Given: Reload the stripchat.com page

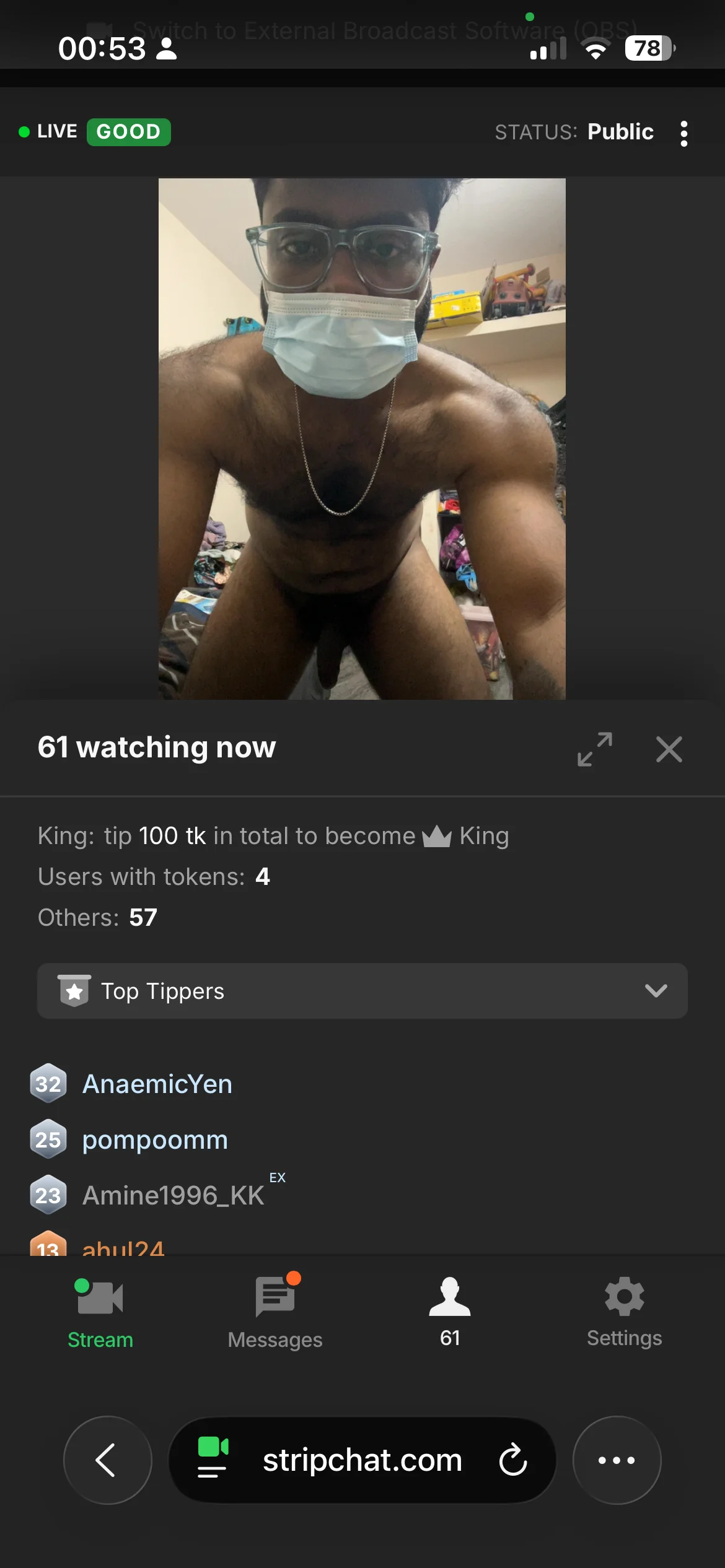Looking at the screenshot, I should pos(513,1460).
